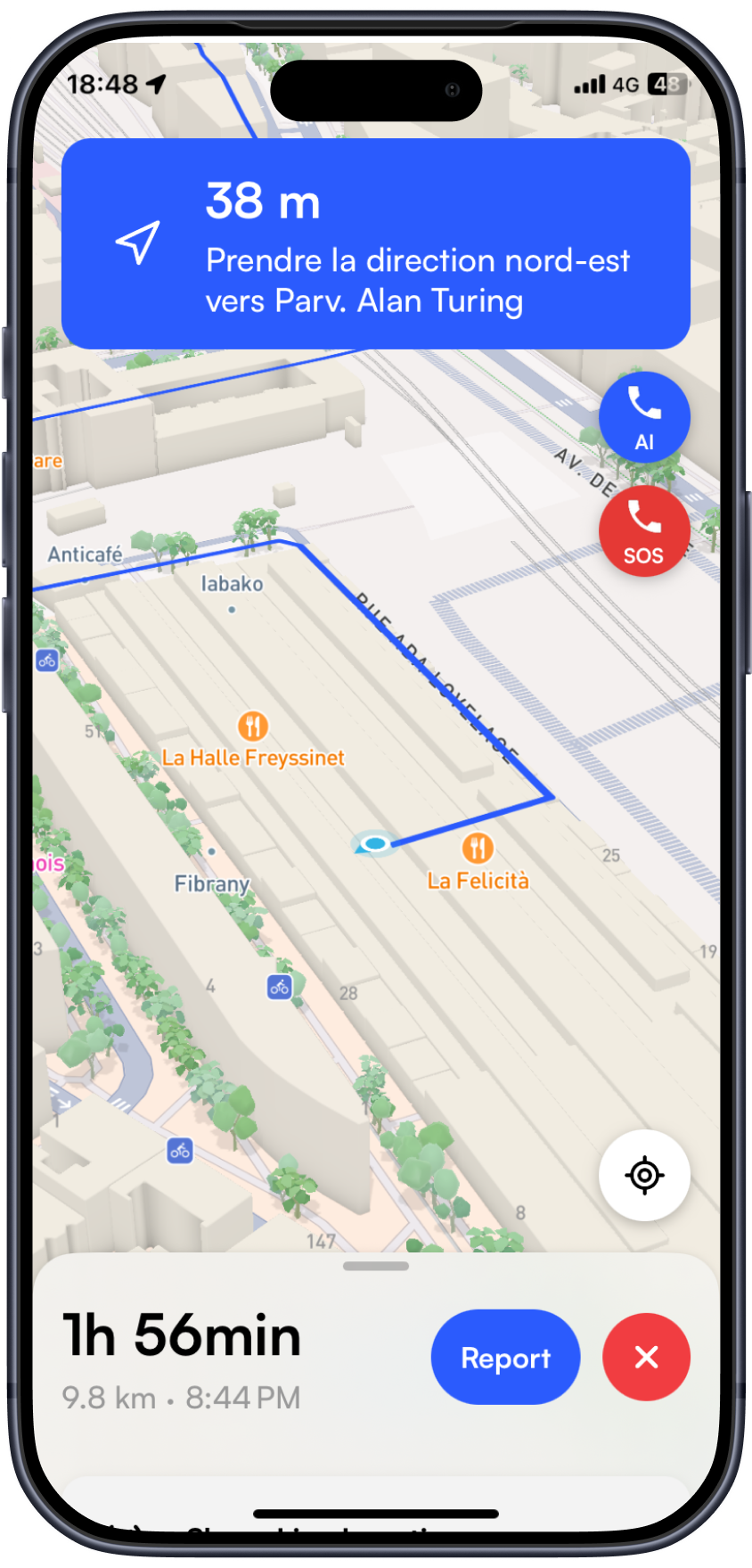This screenshot has width=752, height=1568.
Task: Tap the Report button
Action: (x=505, y=1357)
